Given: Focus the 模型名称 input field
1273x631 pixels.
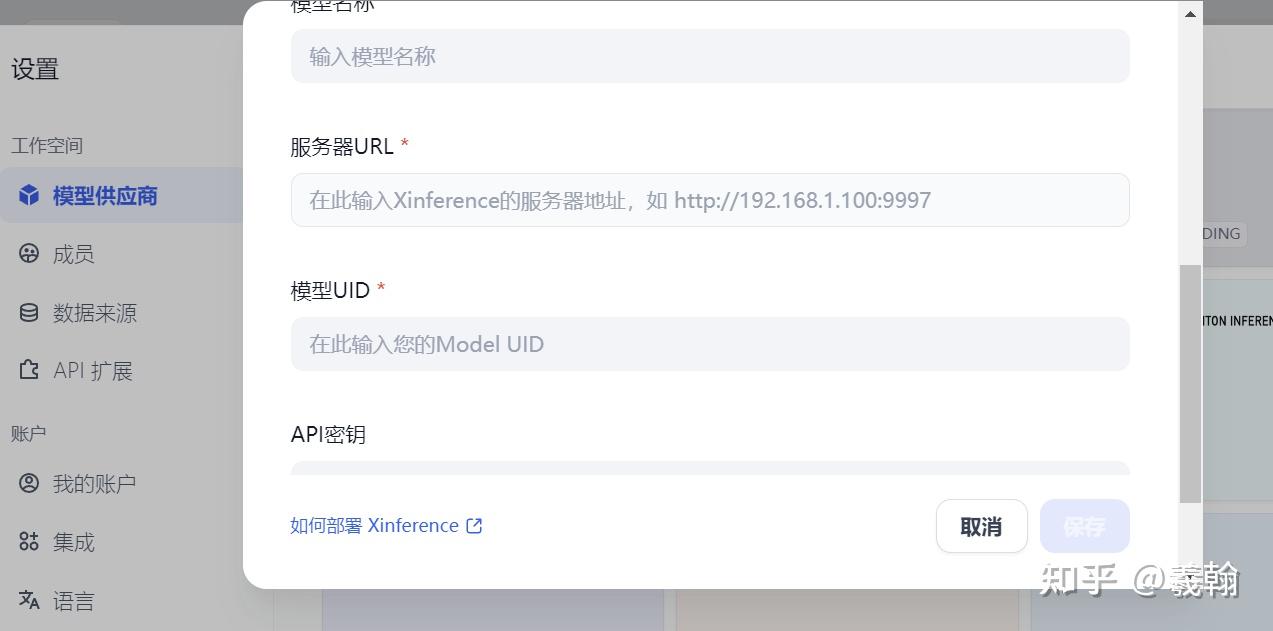Looking at the screenshot, I should click(x=710, y=56).
